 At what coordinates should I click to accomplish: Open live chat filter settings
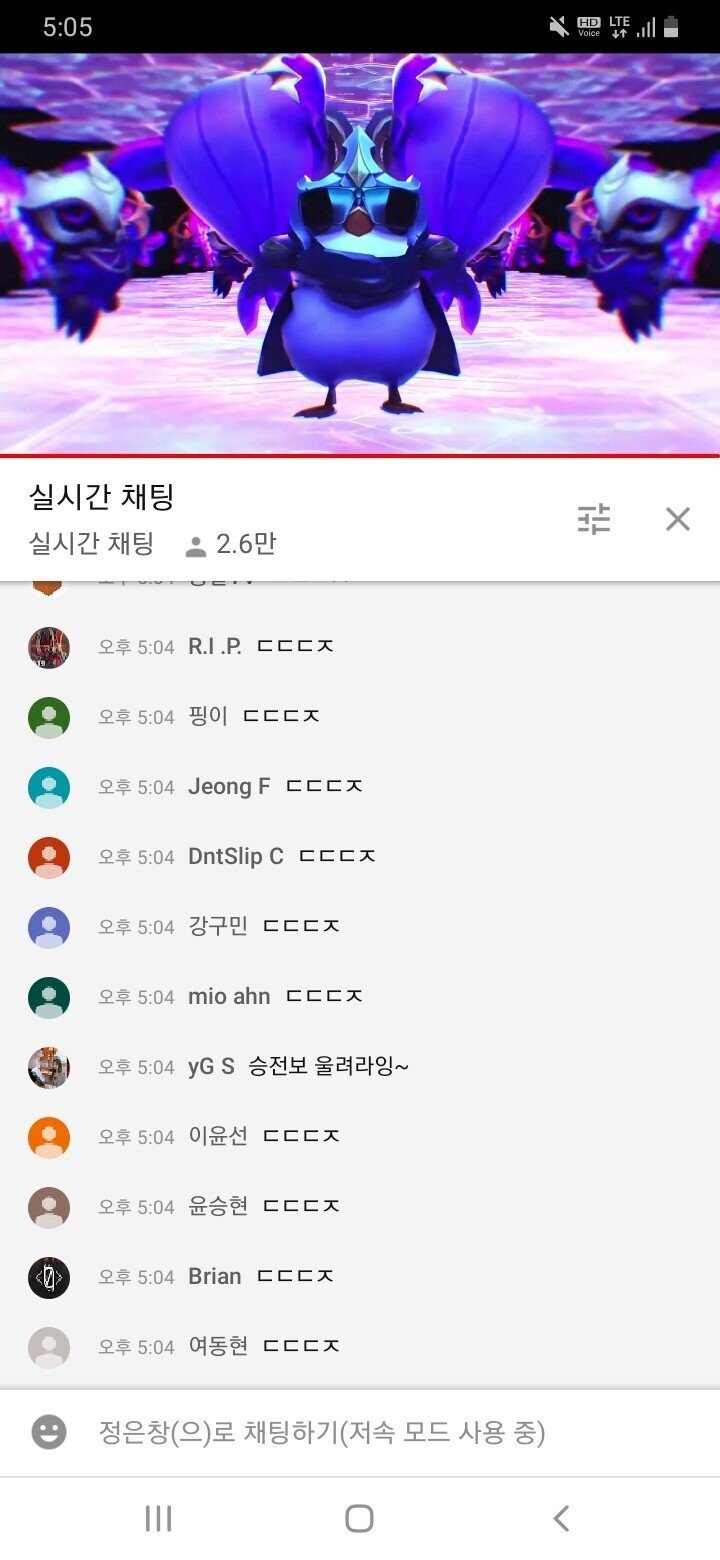pos(594,518)
